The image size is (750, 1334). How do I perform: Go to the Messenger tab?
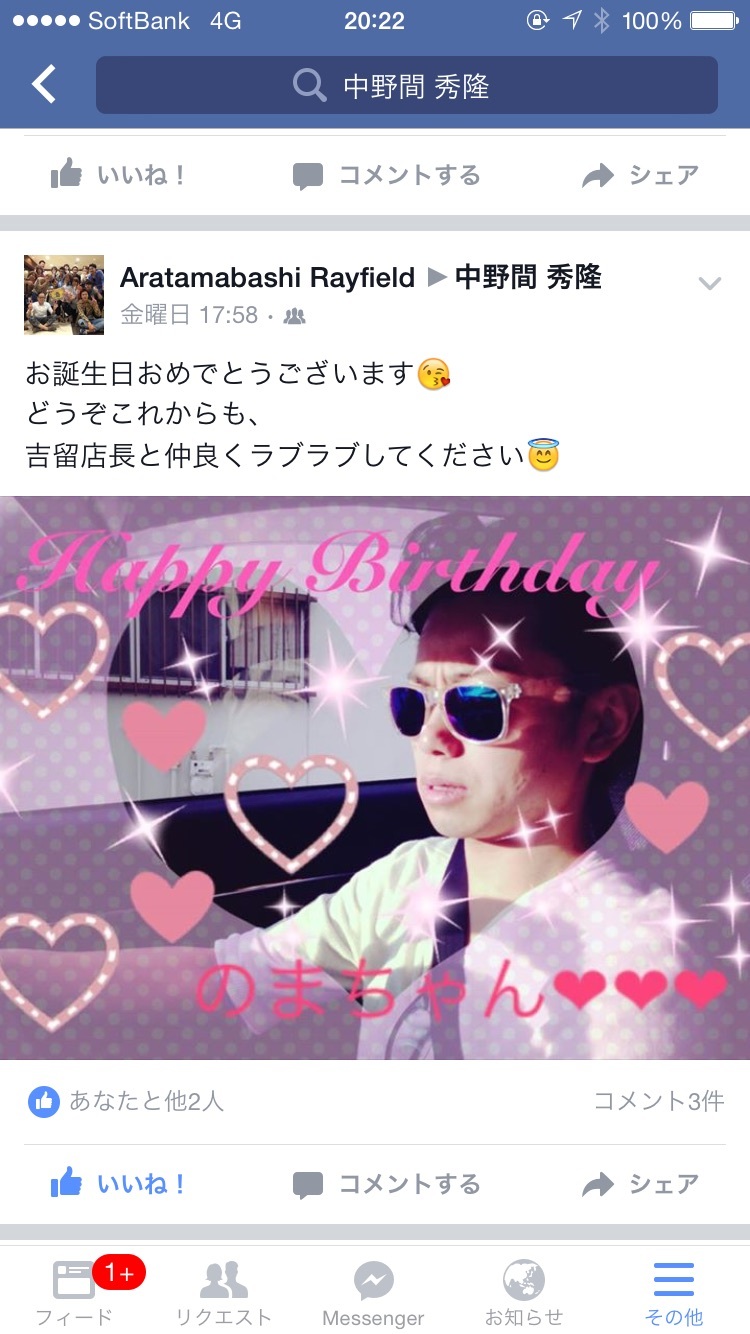373,1291
